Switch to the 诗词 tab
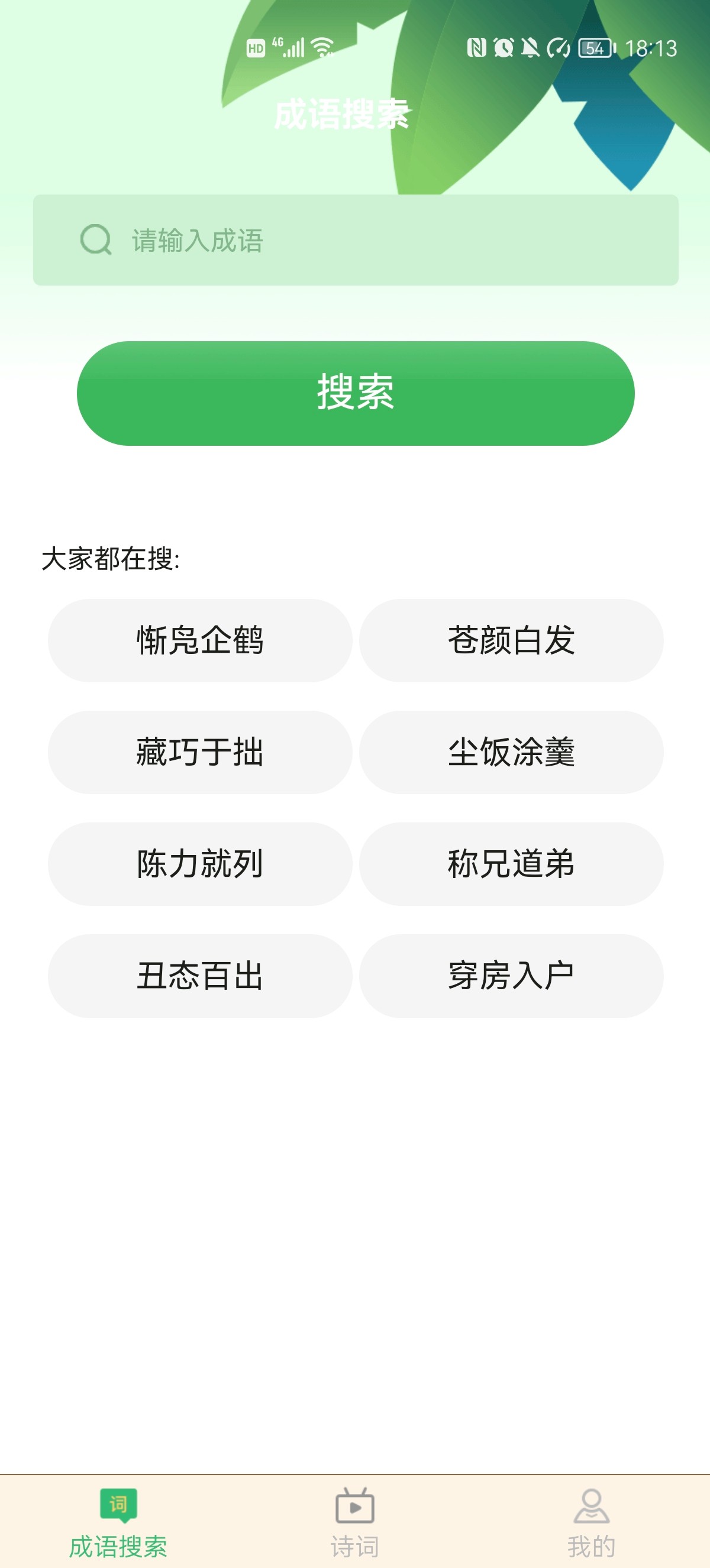Viewport: 710px width, 1568px height. 354,1522
